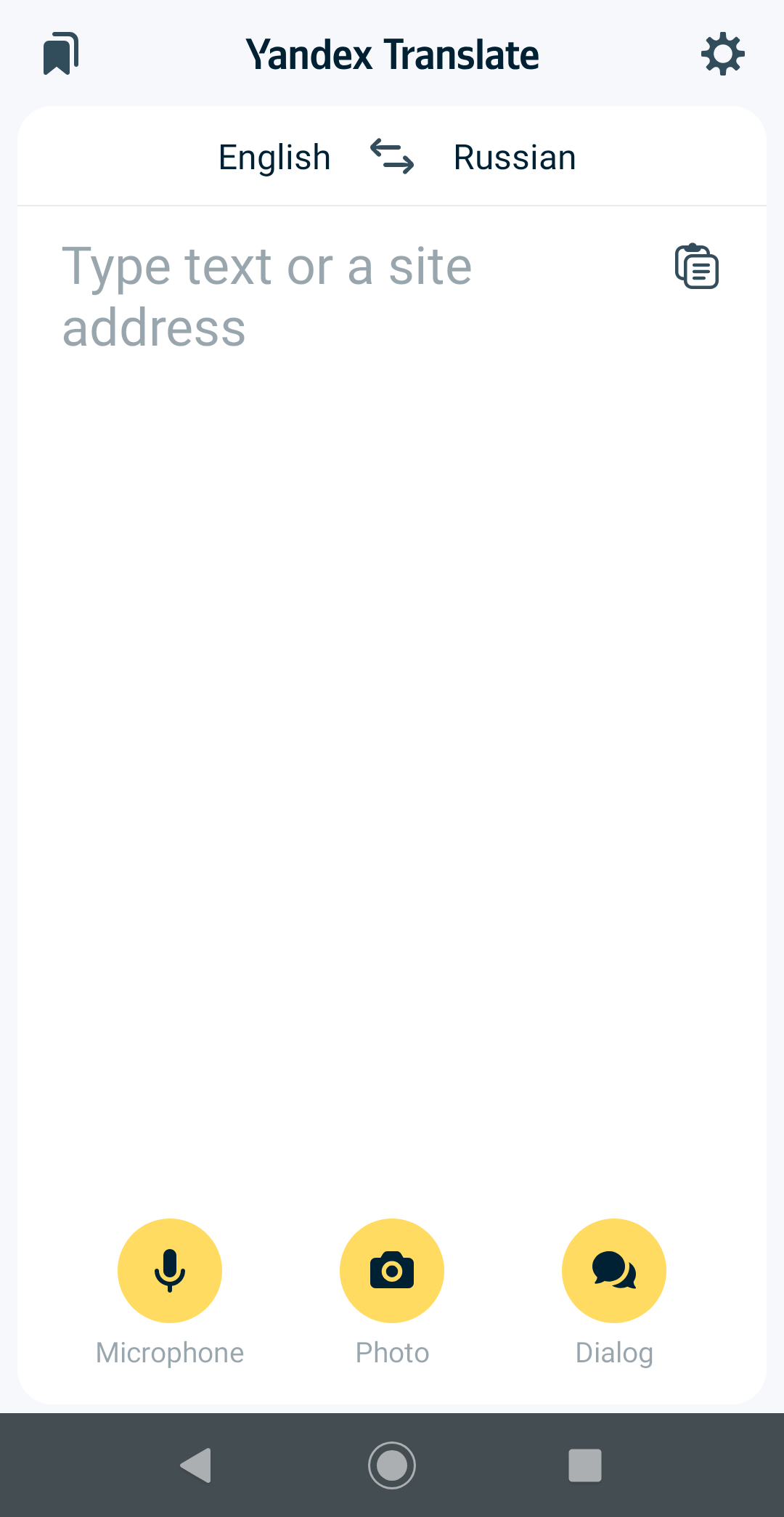The image size is (784, 1517).
Task: Change the source language English
Action: (274, 158)
